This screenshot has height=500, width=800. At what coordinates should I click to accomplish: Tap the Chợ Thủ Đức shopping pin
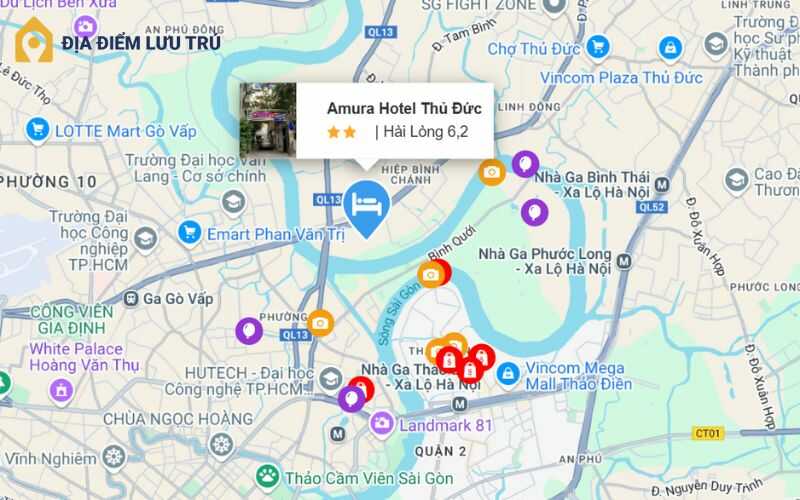(598, 46)
